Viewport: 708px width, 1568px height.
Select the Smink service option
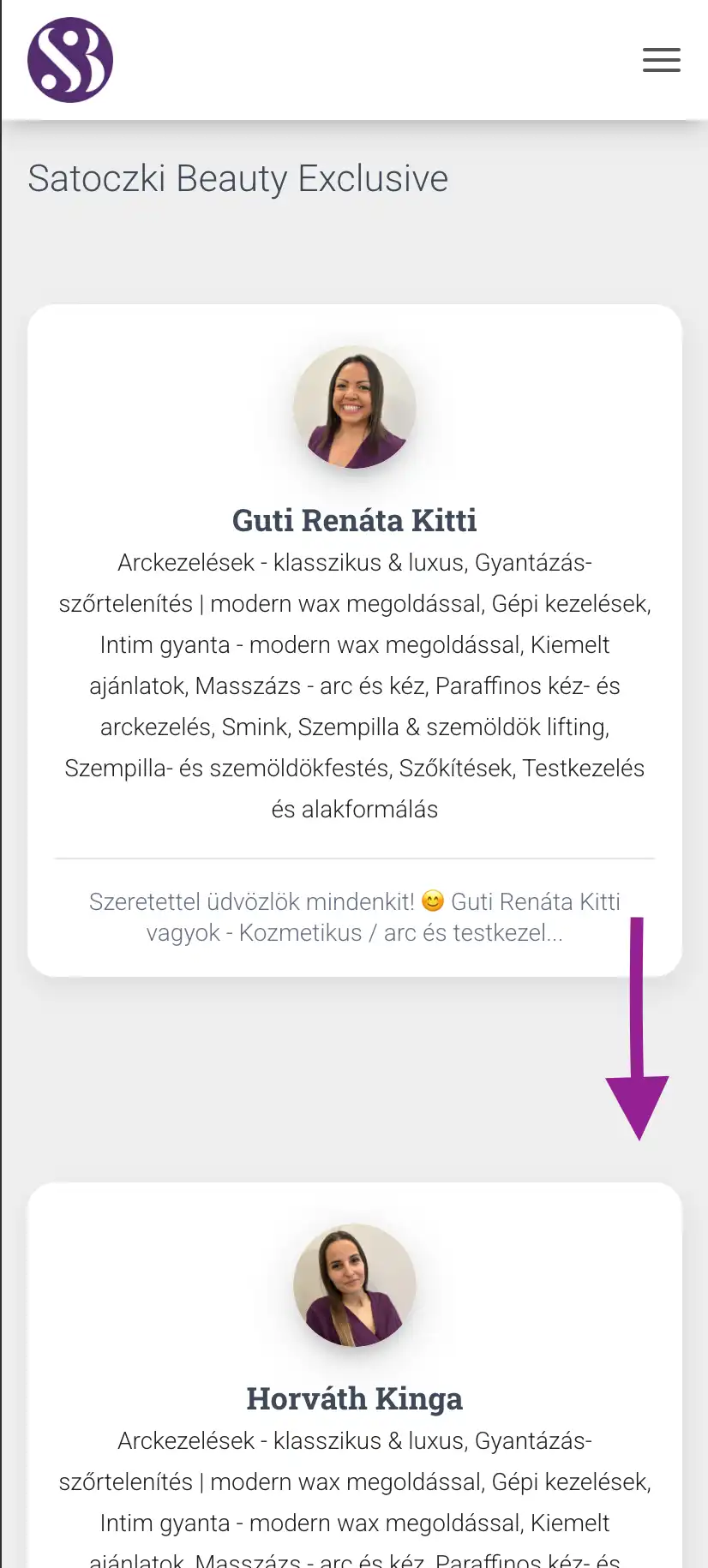coord(253,727)
